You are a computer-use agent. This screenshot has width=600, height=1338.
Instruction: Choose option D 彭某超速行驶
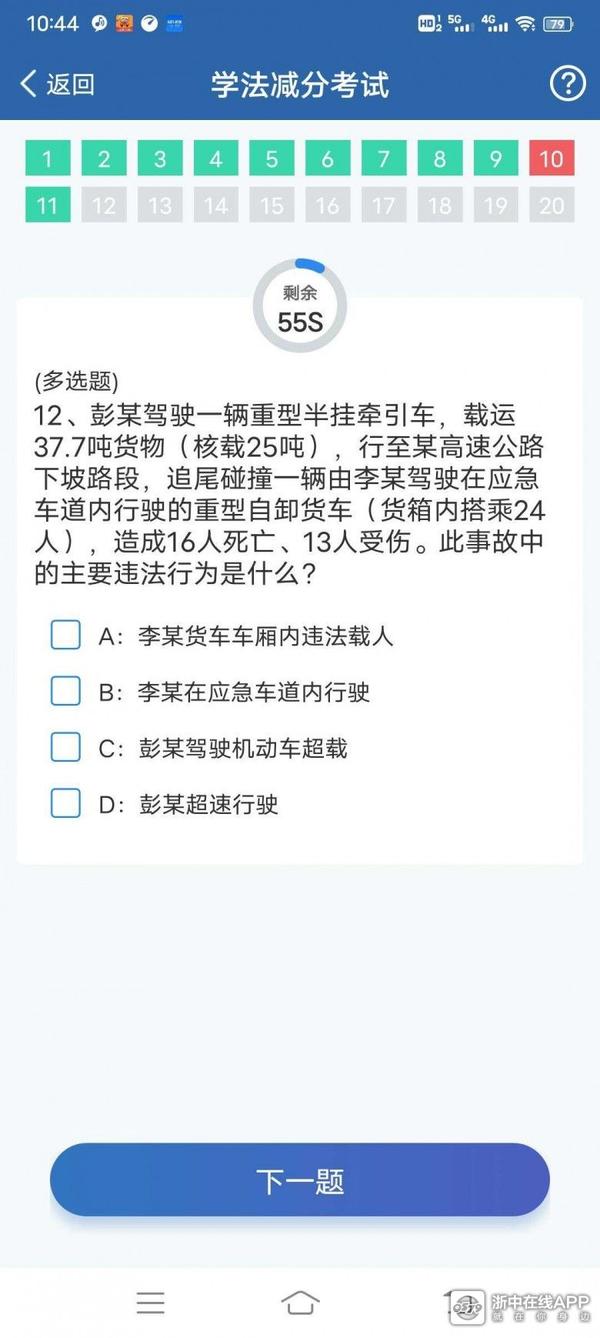66,803
